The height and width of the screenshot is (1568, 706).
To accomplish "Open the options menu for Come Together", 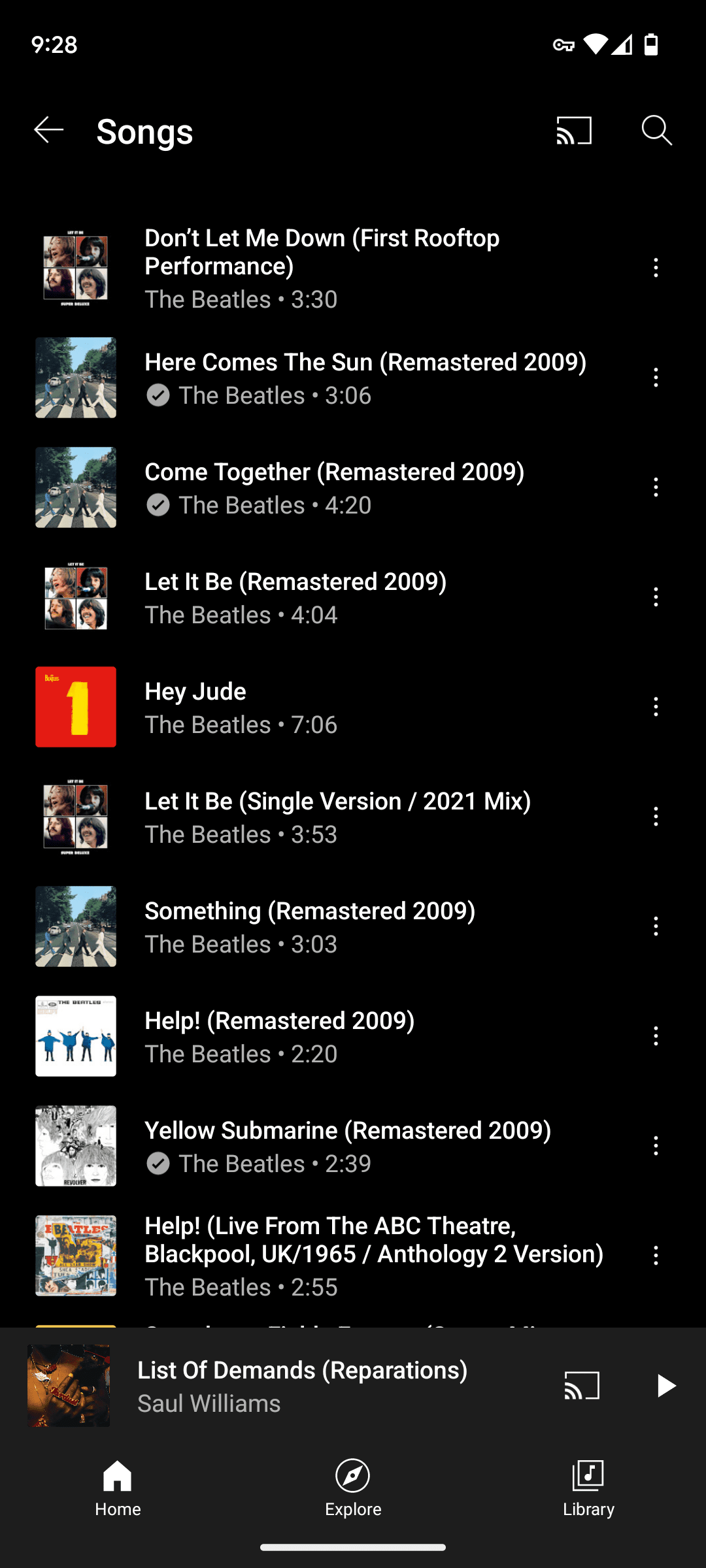I will (x=656, y=487).
